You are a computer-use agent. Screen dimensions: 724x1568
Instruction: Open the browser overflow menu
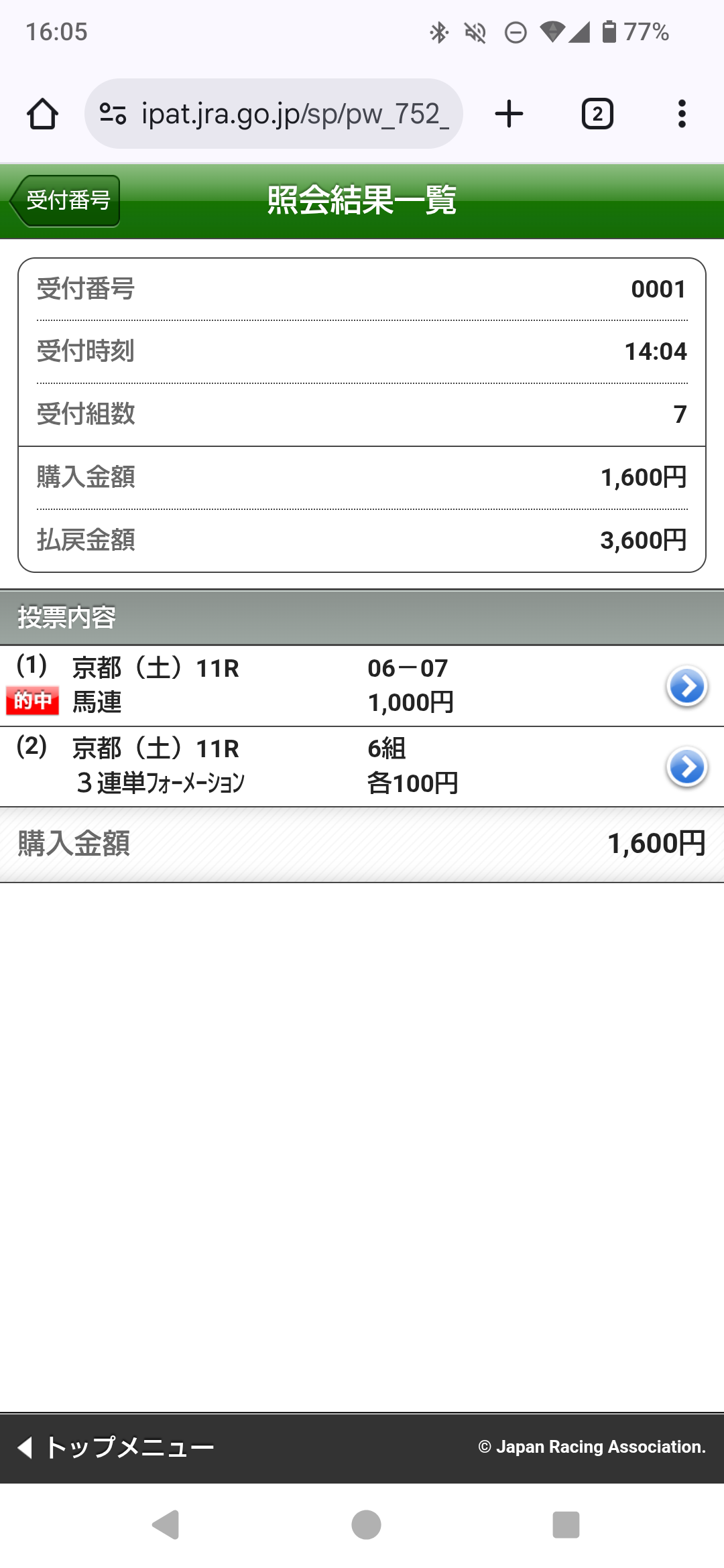682,114
